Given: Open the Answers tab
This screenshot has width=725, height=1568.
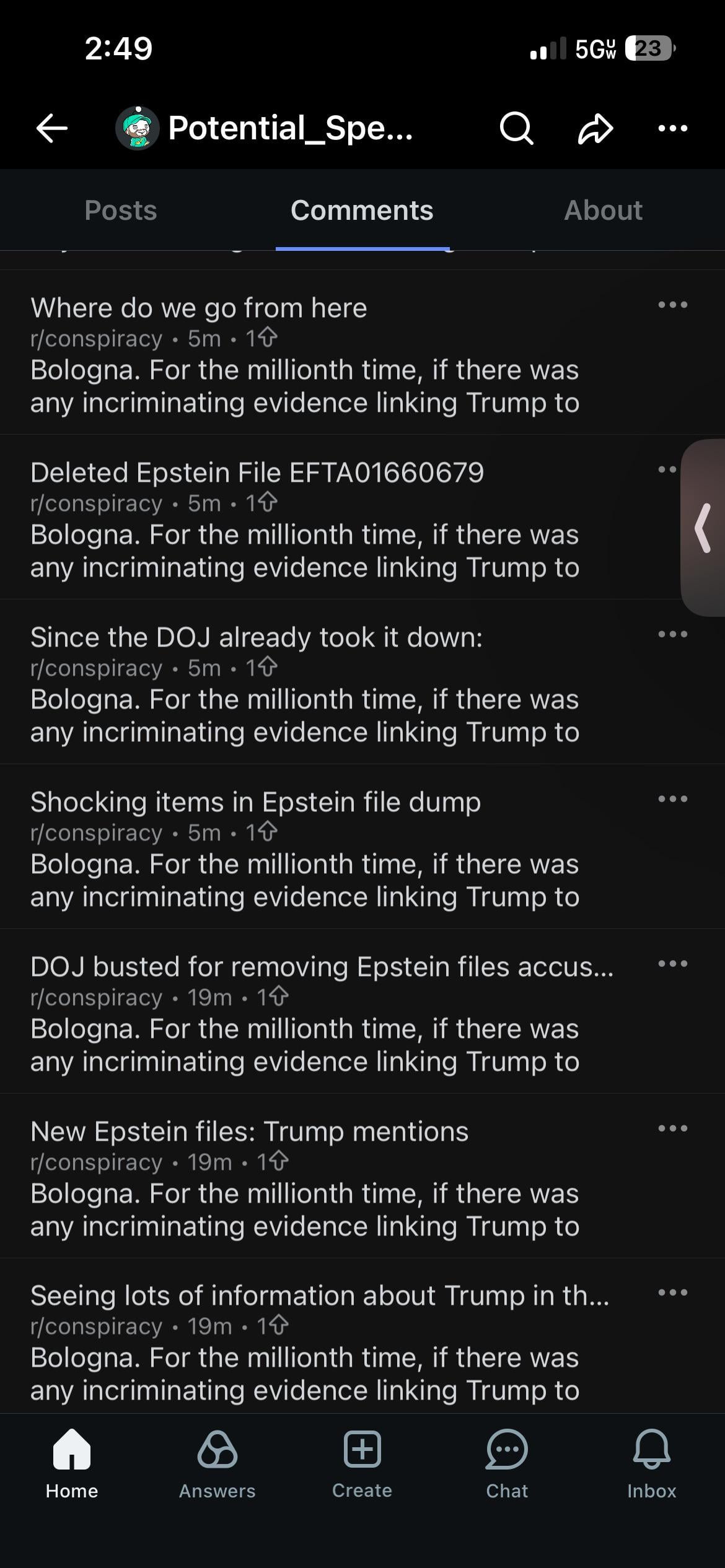Looking at the screenshot, I should 217,1464.
